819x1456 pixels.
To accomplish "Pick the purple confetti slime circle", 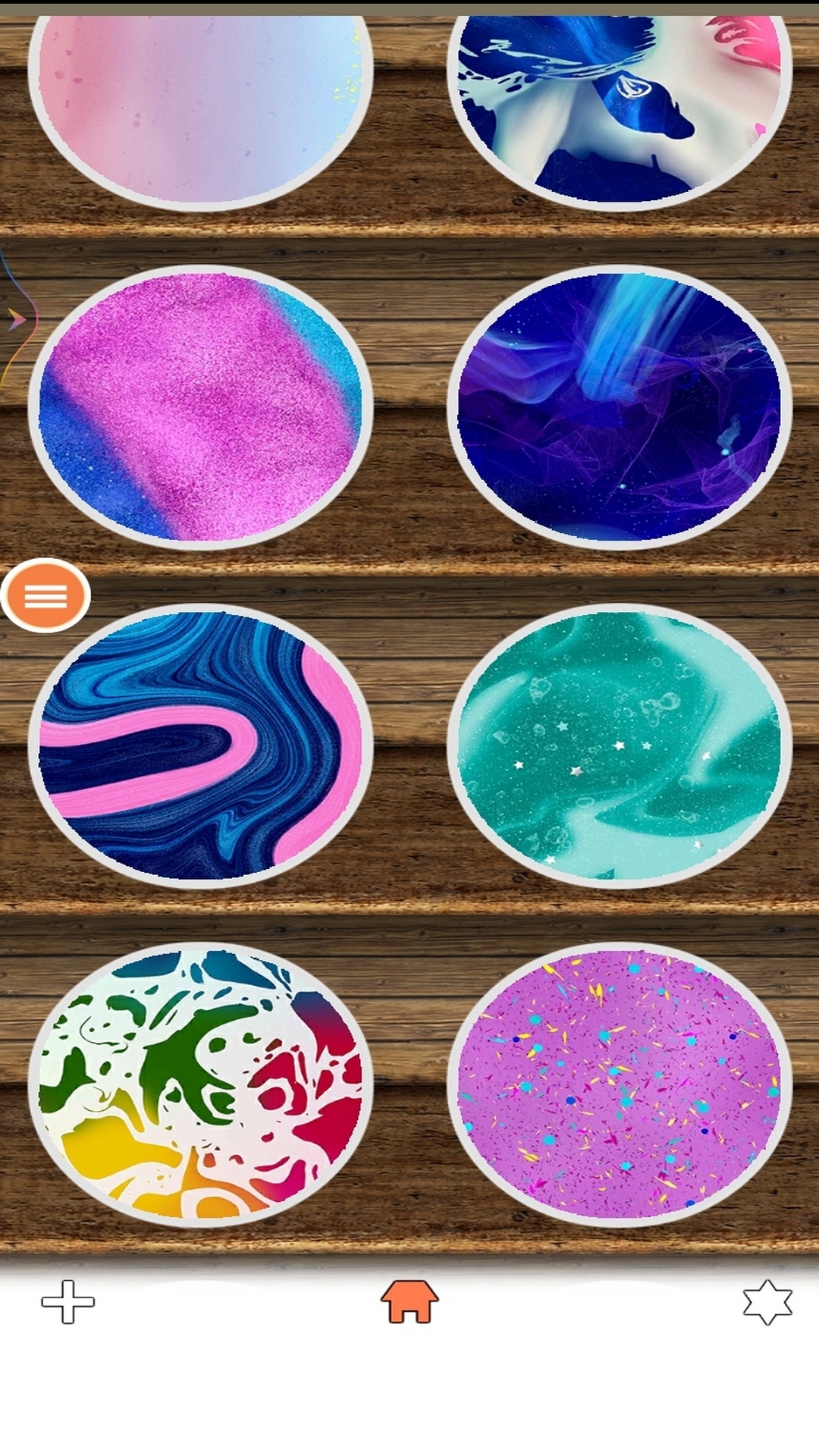I will (x=620, y=1085).
